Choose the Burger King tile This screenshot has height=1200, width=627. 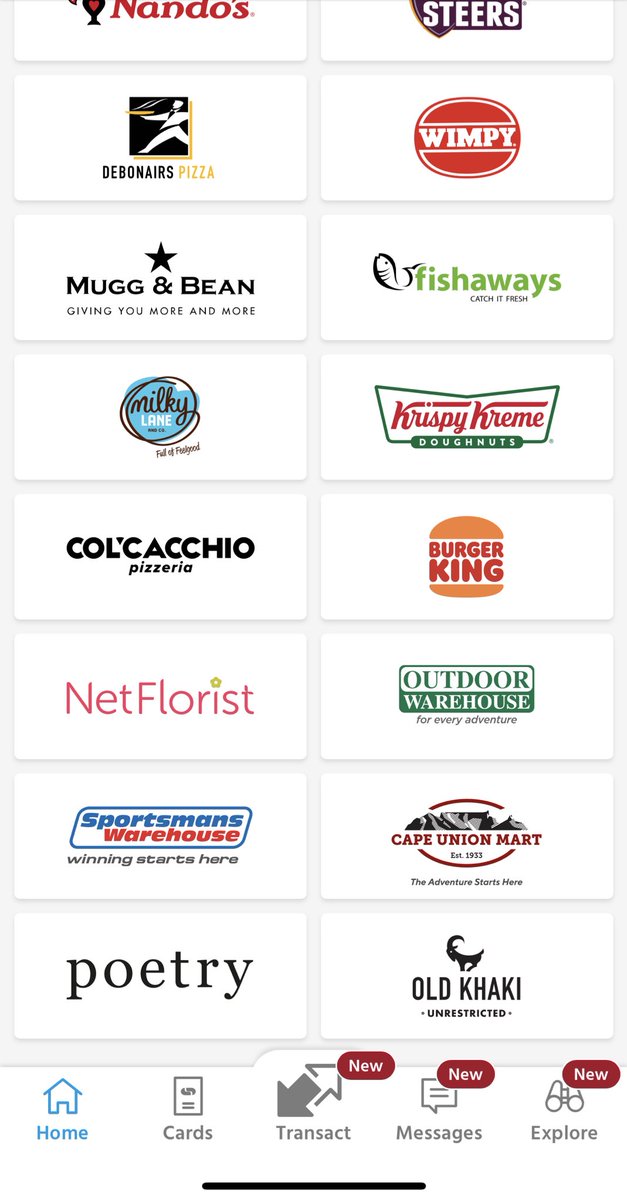click(x=466, y=556)
